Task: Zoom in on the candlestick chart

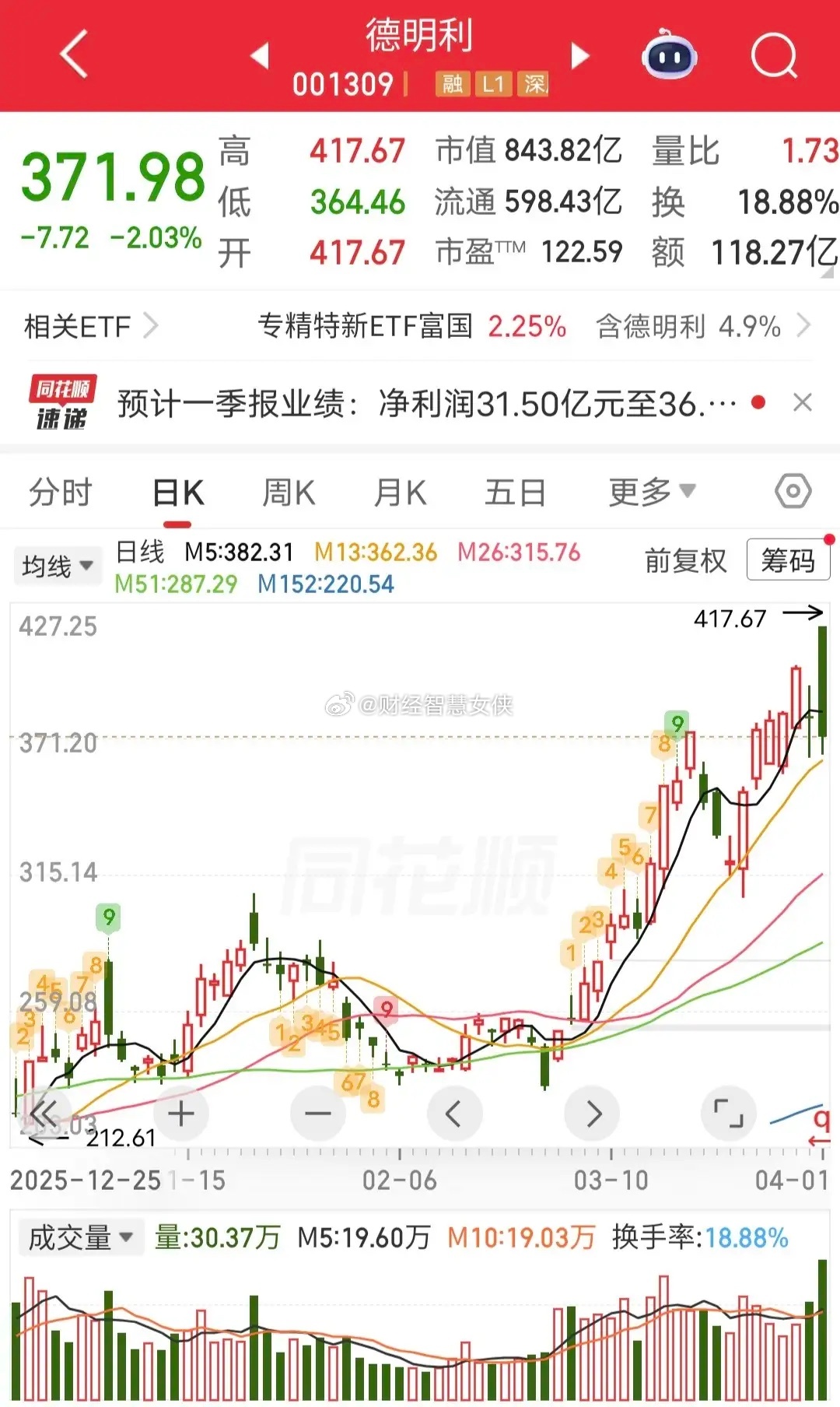Action: 181,1113
